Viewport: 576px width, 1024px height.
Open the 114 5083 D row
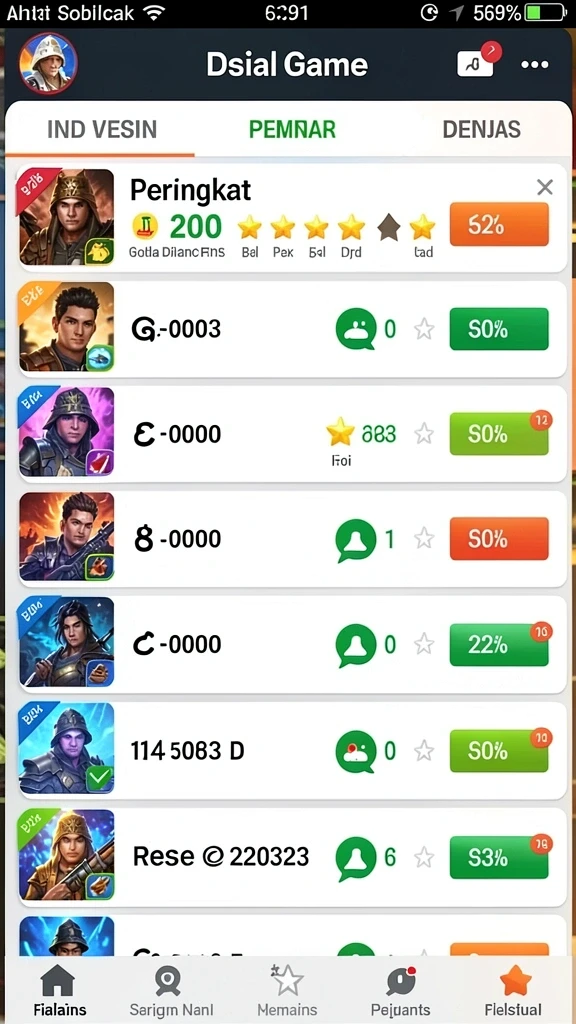click(291, 750)
